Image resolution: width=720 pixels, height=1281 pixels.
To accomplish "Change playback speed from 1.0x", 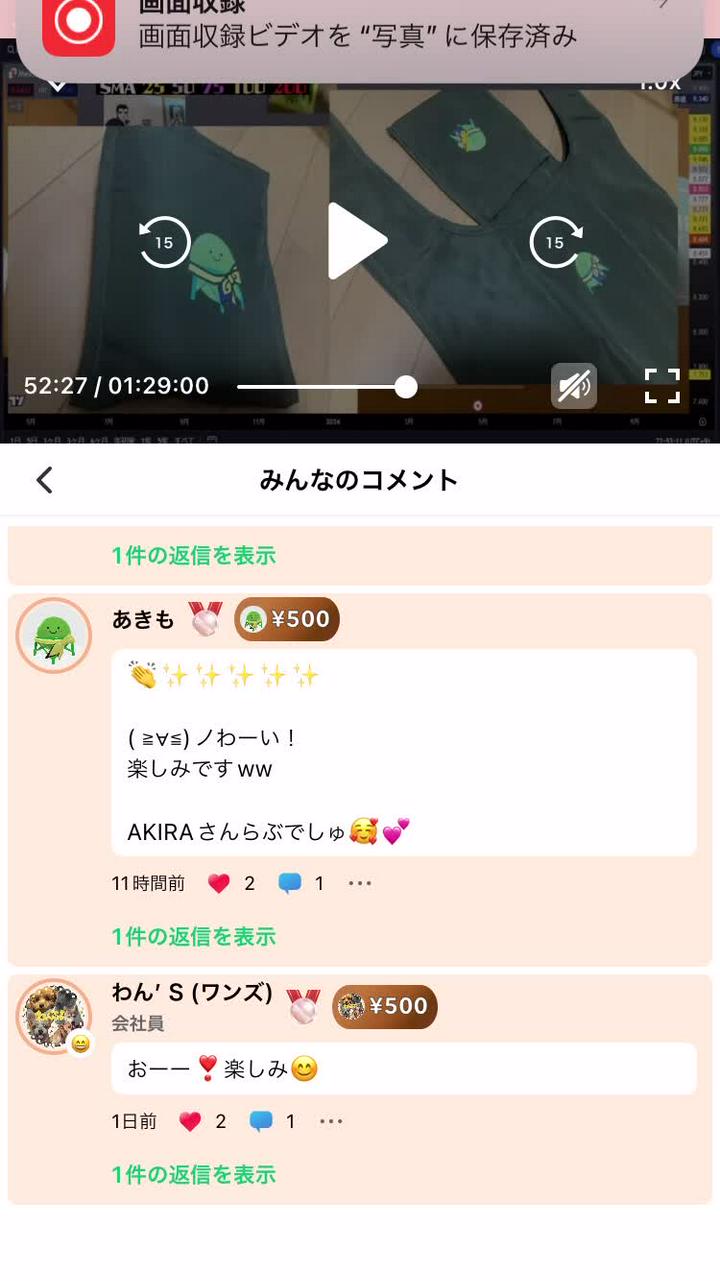I will (x=662, y=82).
